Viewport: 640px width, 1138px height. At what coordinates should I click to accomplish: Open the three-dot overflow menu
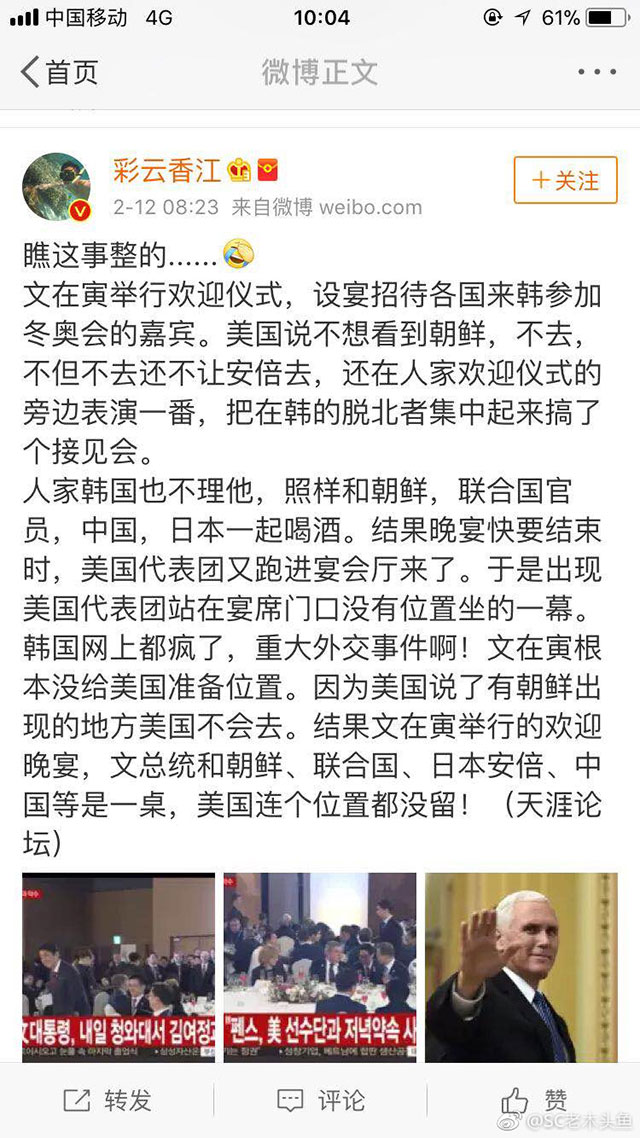(597, 72)
